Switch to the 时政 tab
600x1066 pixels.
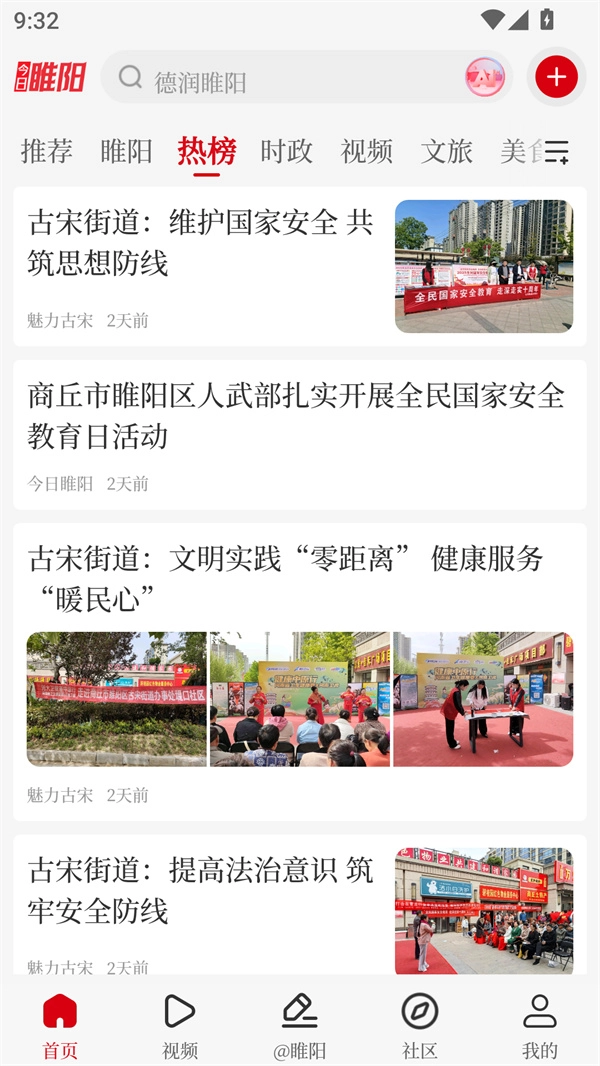[286, 151]
